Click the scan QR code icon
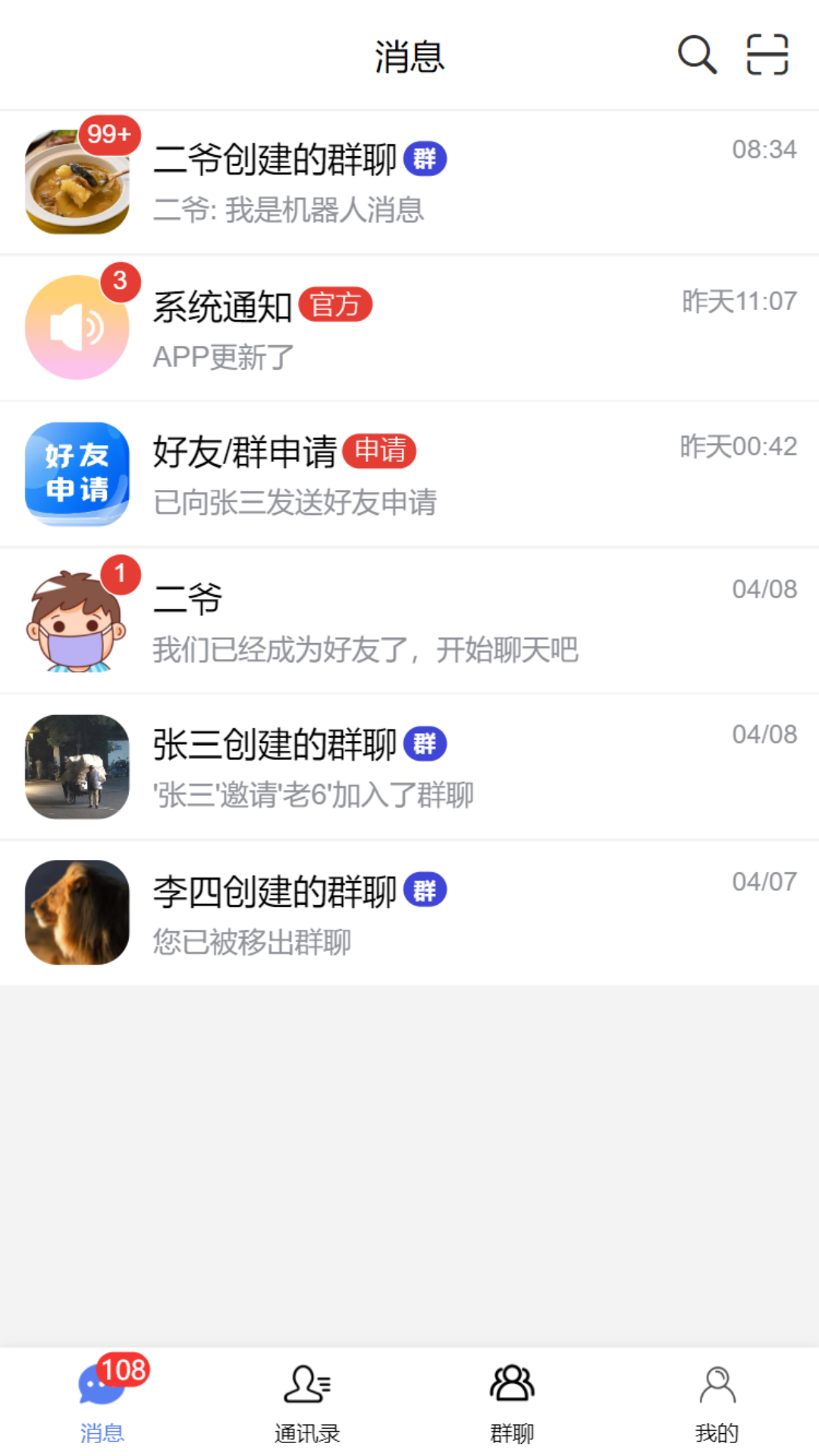Image resolution: width=819 pixels, height=1456 pixels. (769, 55)
